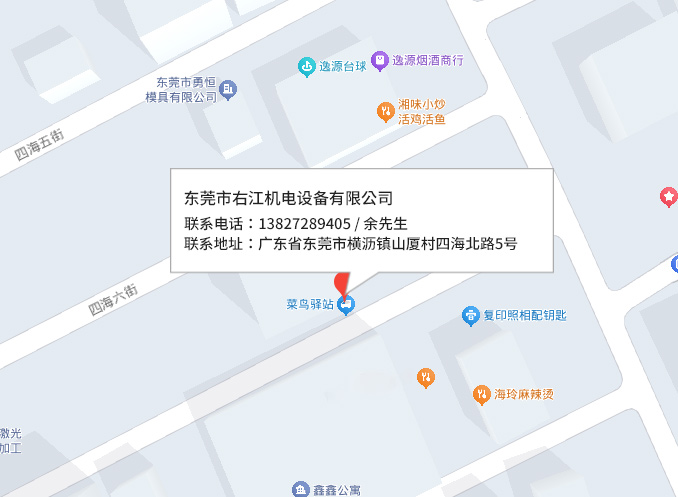
Task: Select the 菜鸟驿站 map marker
Action: pyautogui.click(x=346, y=307)
